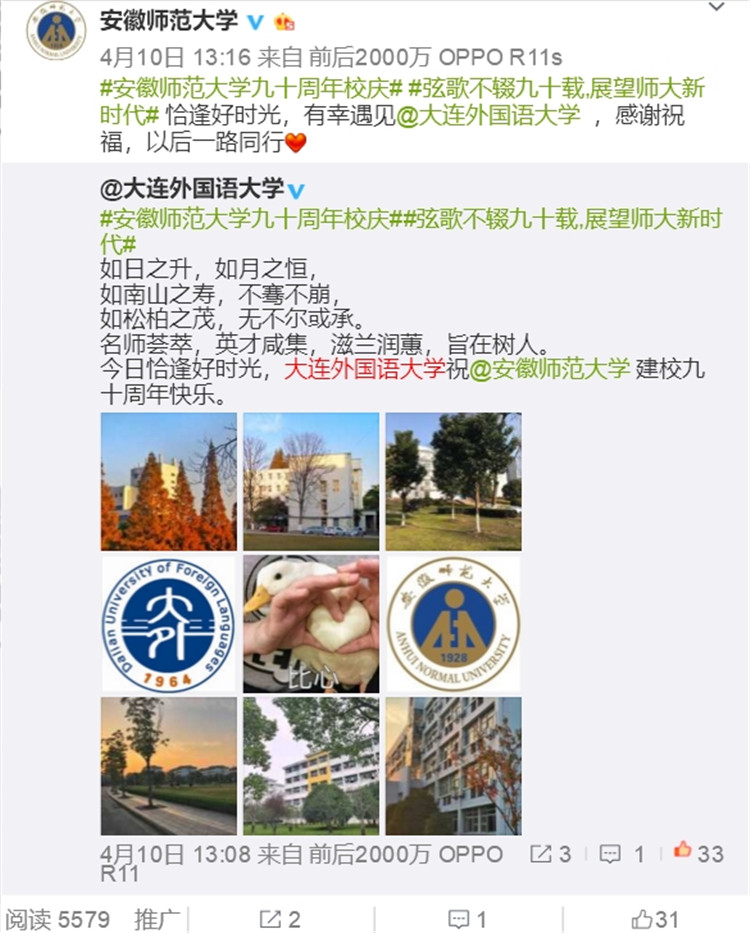This screenshot has height=933, width=750.
Task: View the green lawn and trees photo
Action: [x=453, y=481]
